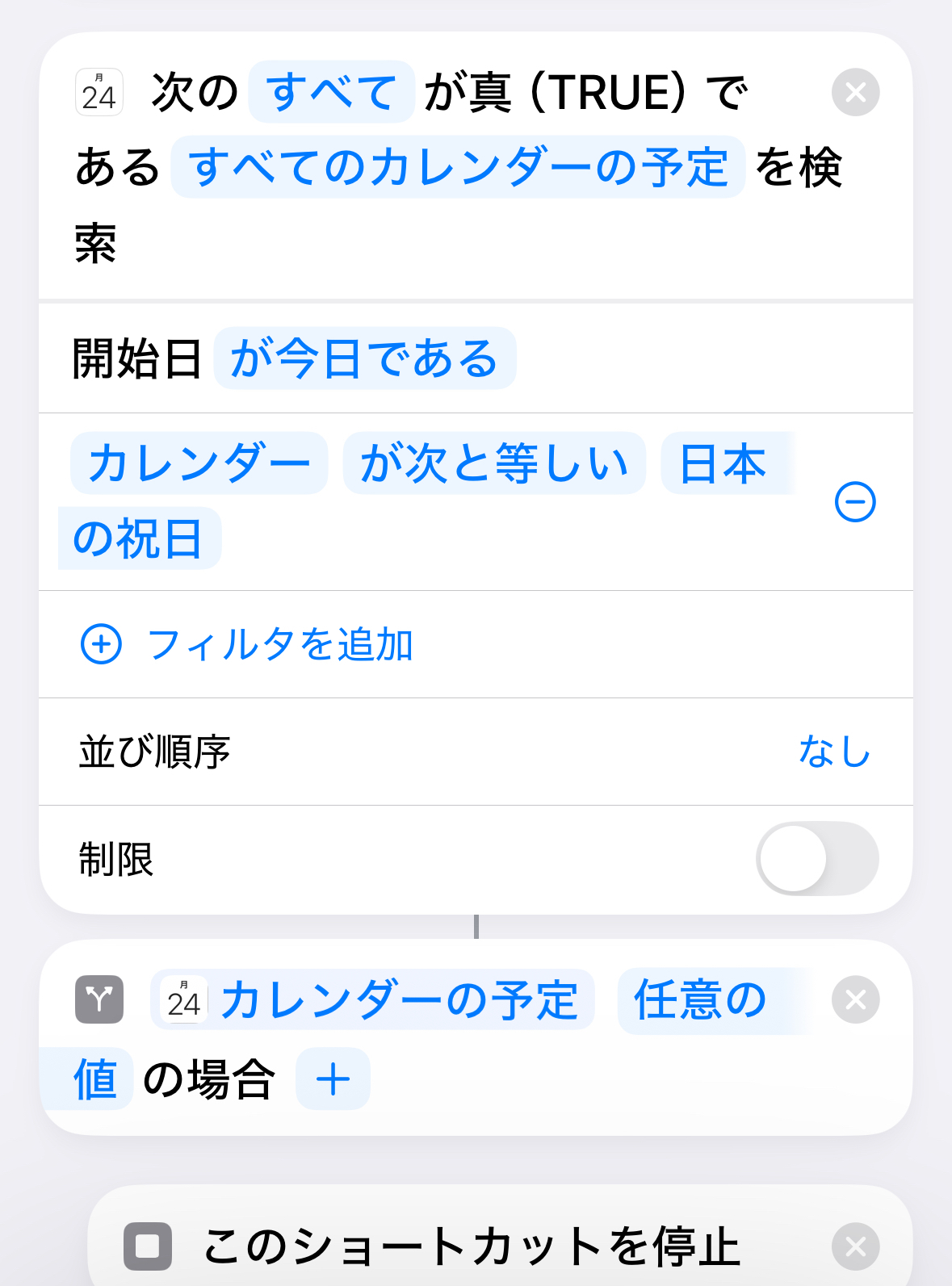
Task: Delete the このショートカットを停止 action
Action: coord(855,1246)
